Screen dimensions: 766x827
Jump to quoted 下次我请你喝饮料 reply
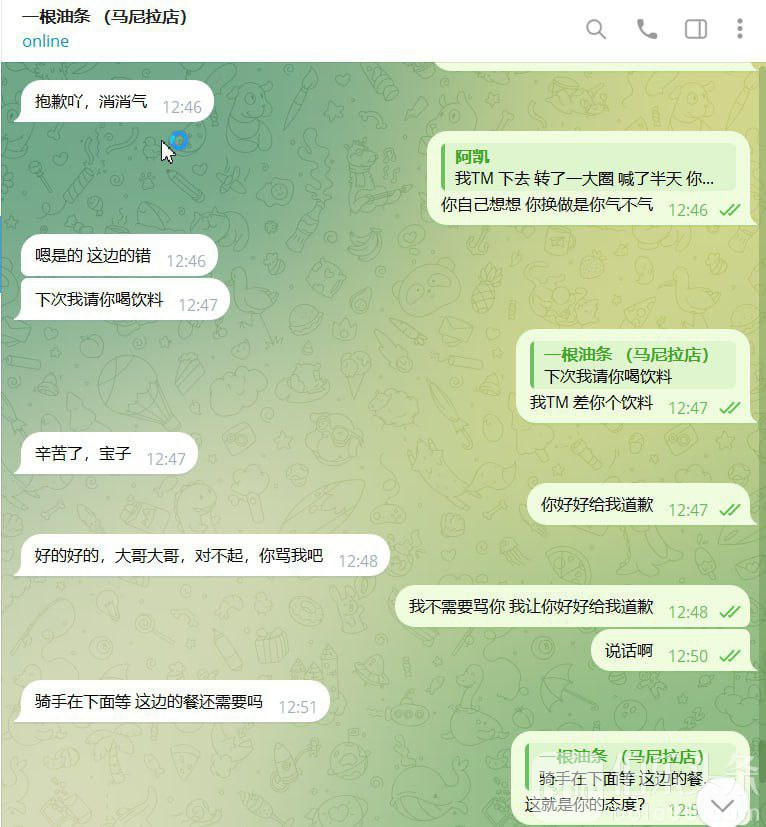[632, 366]
